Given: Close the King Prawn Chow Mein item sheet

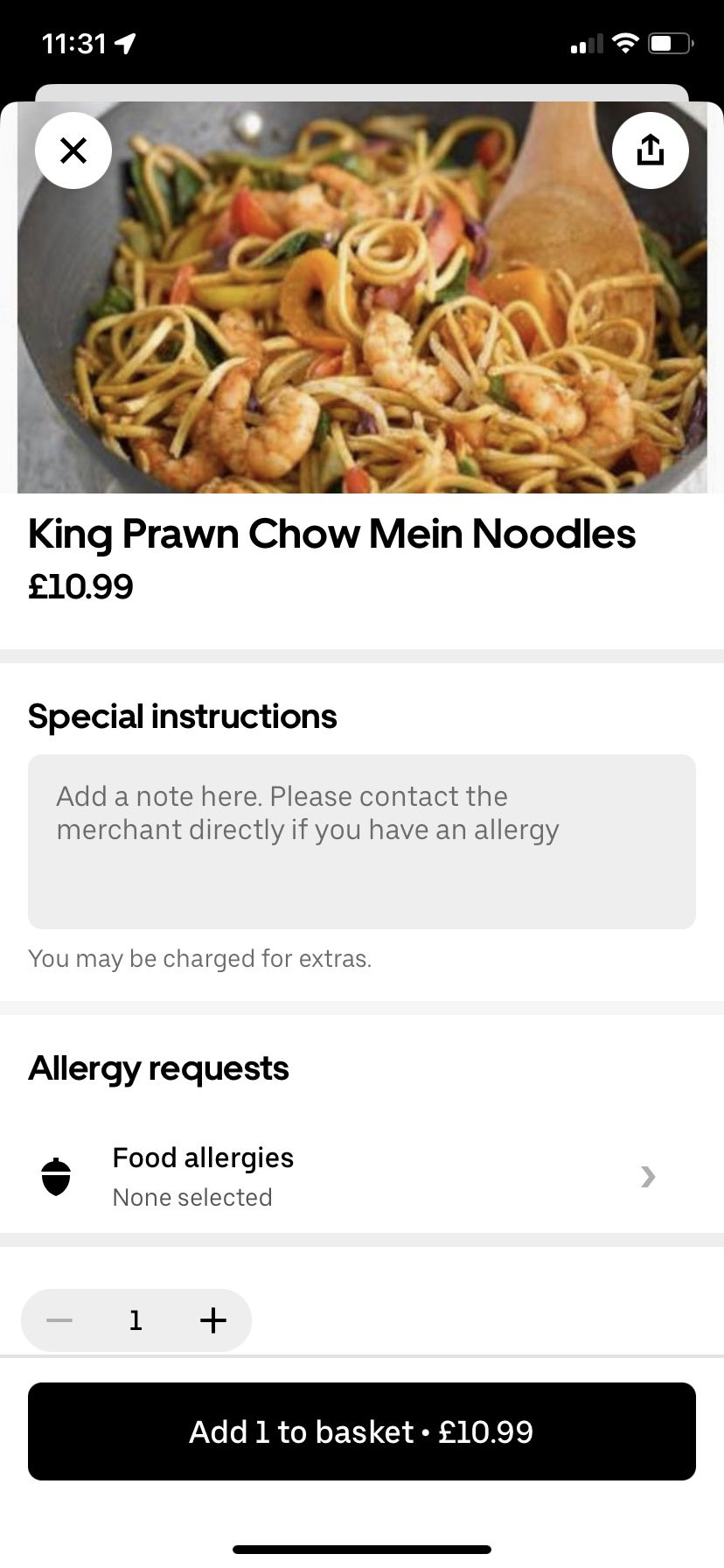Looking at the screenshot, I should pos(73,150).
